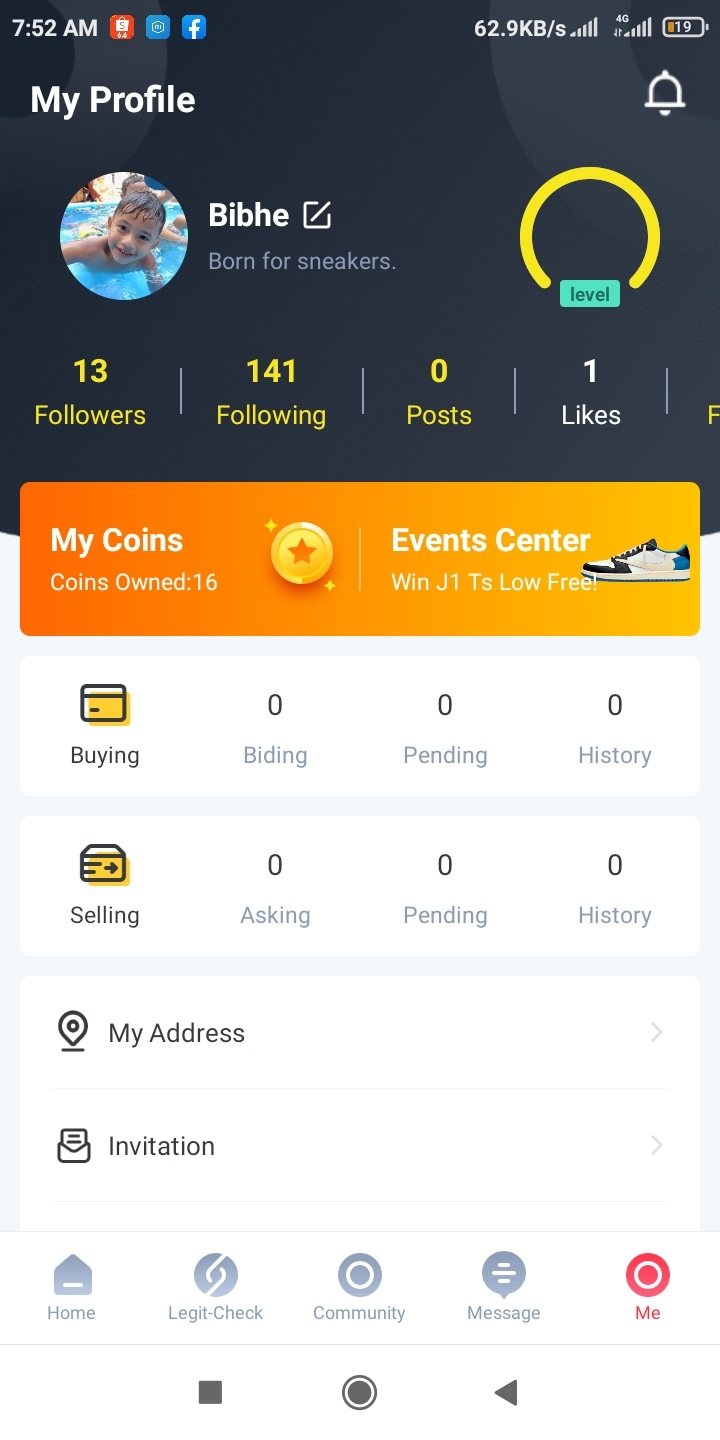Edit the profile name Bibhe
The width and height of the screenshot is (720, 1440).
pyautogui.click(x=317, y=215)
